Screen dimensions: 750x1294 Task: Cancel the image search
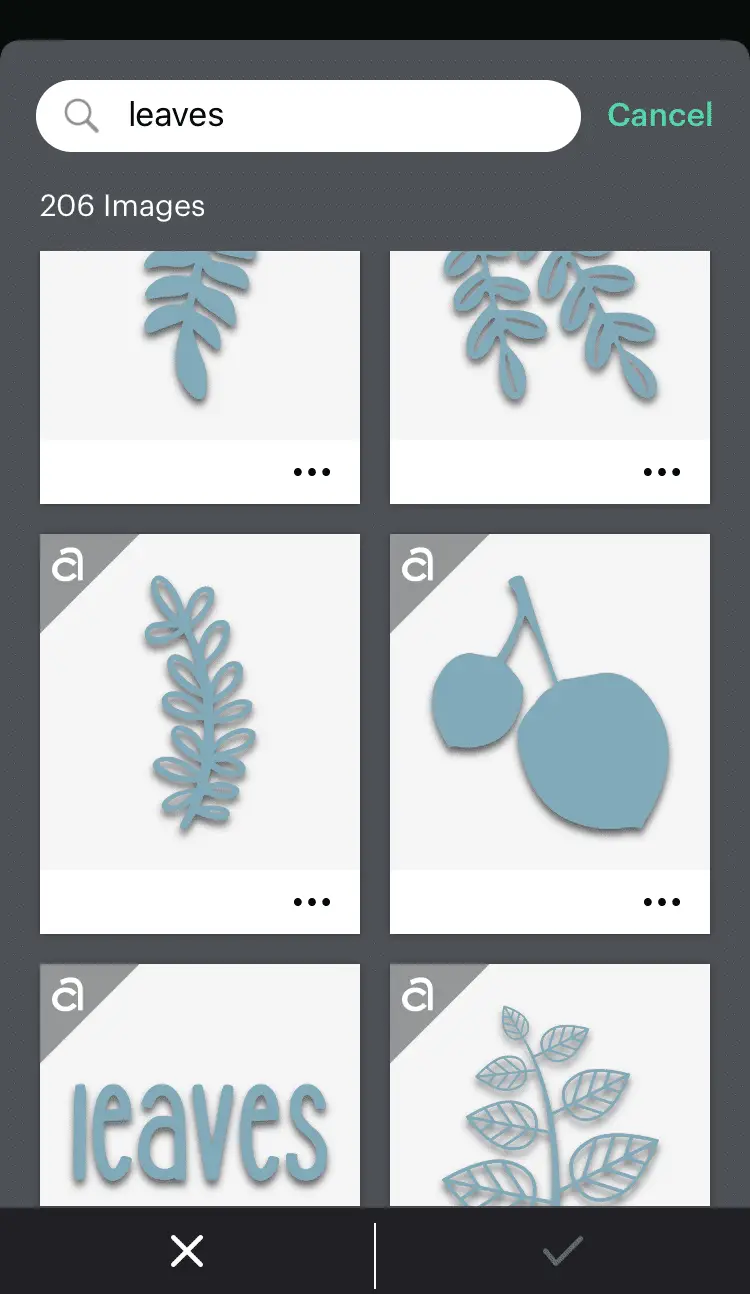coord(660,115)
